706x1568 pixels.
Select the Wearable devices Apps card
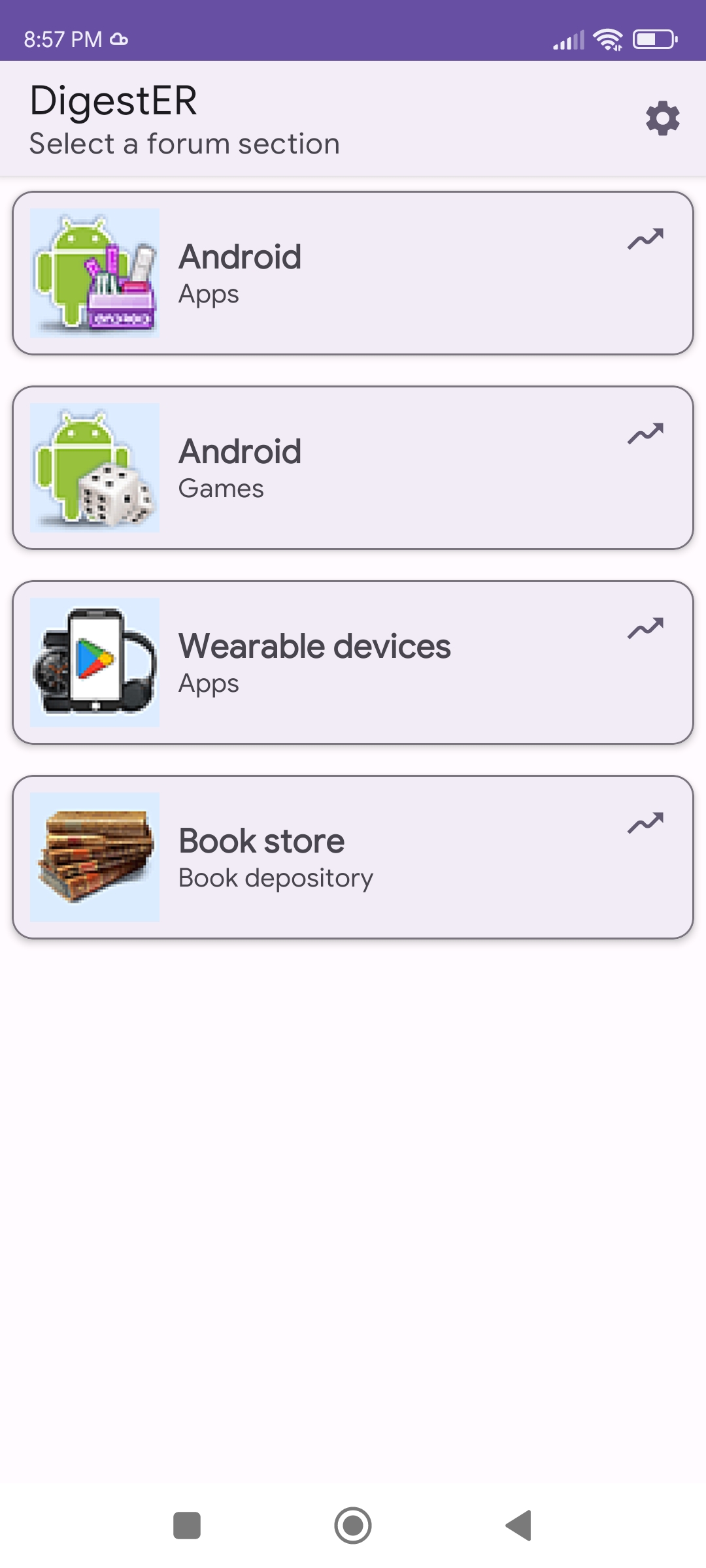tap(353, 662)
